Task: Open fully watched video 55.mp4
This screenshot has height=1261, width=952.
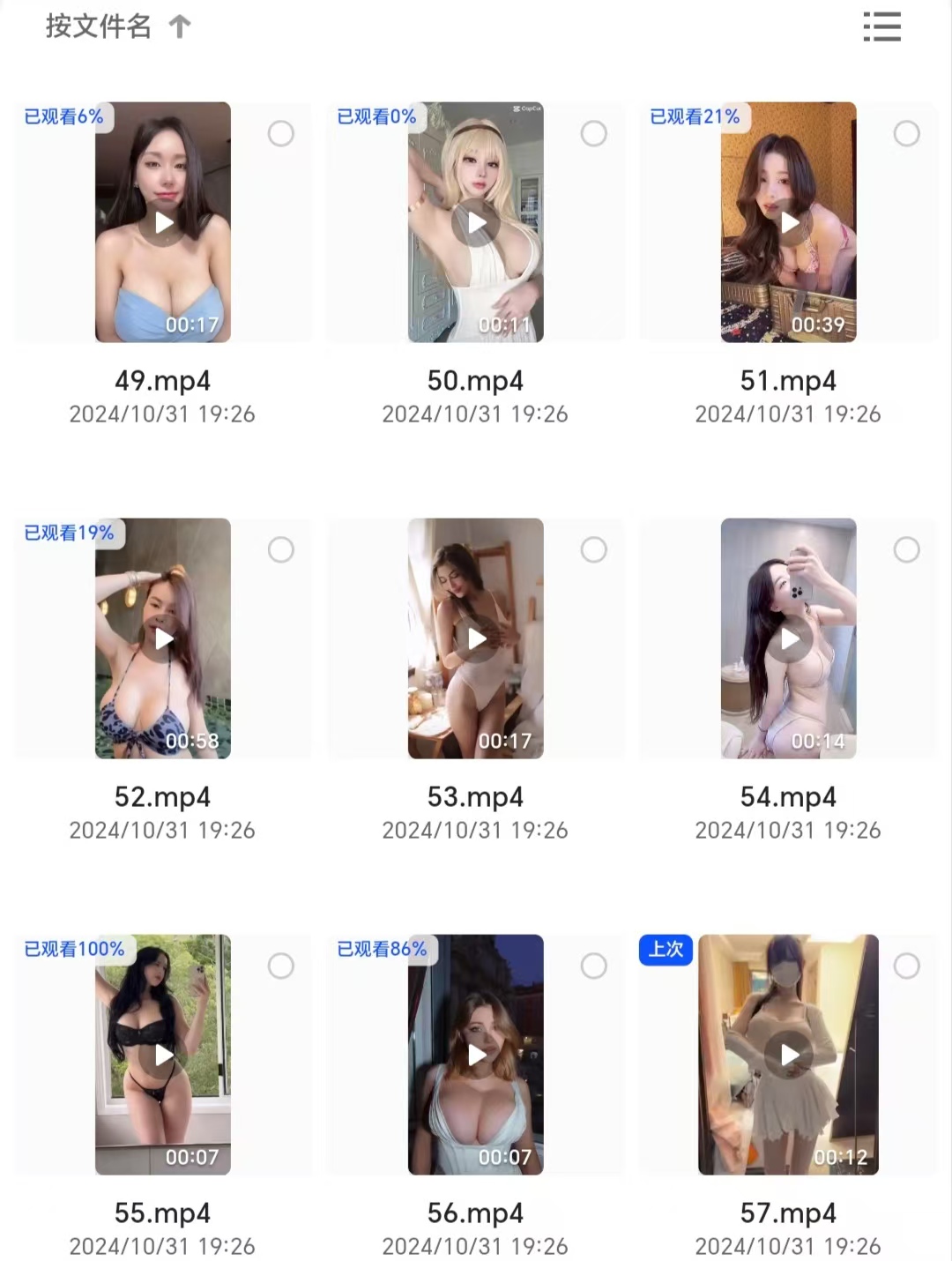Action: tap(163, 1055)
